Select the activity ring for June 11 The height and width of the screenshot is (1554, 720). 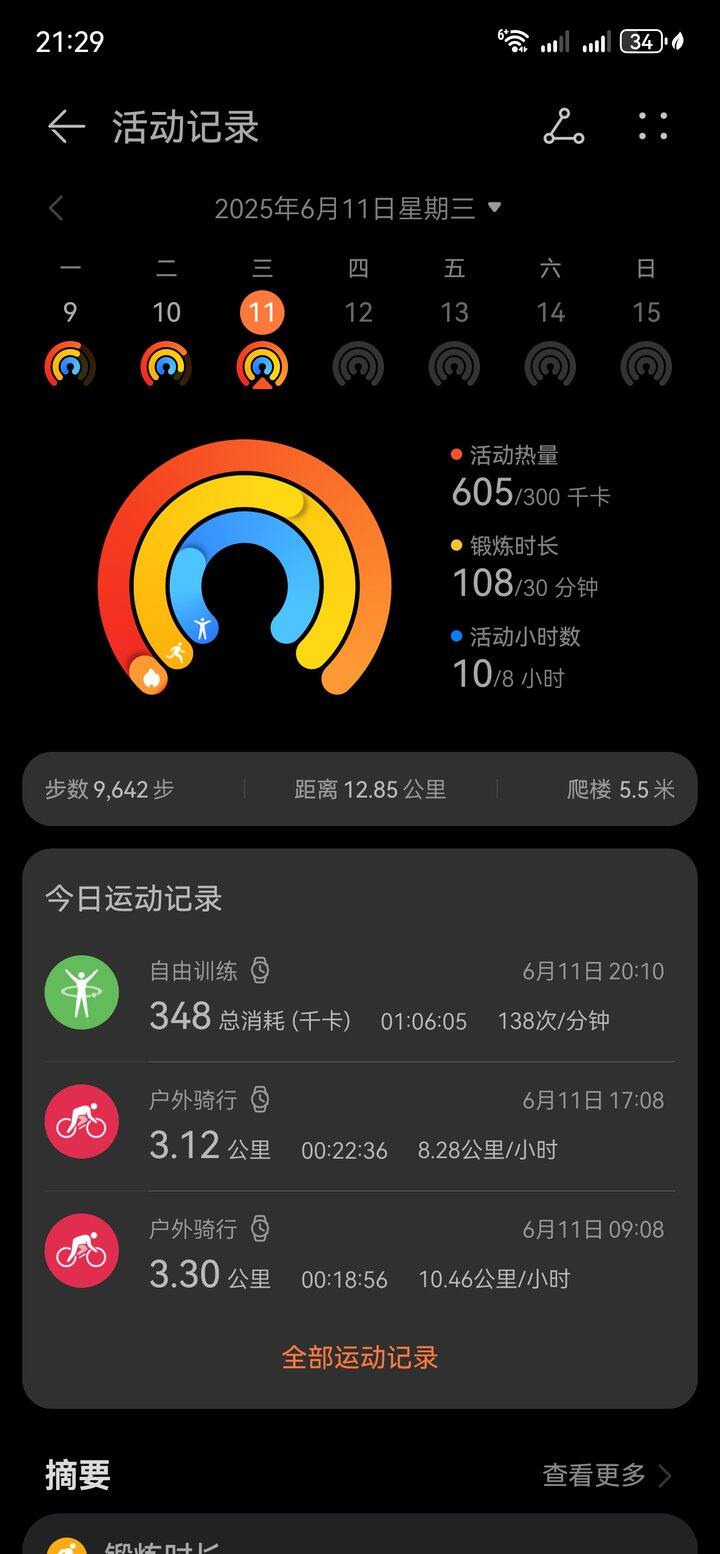pyautogui.click(x=261, y=365)
